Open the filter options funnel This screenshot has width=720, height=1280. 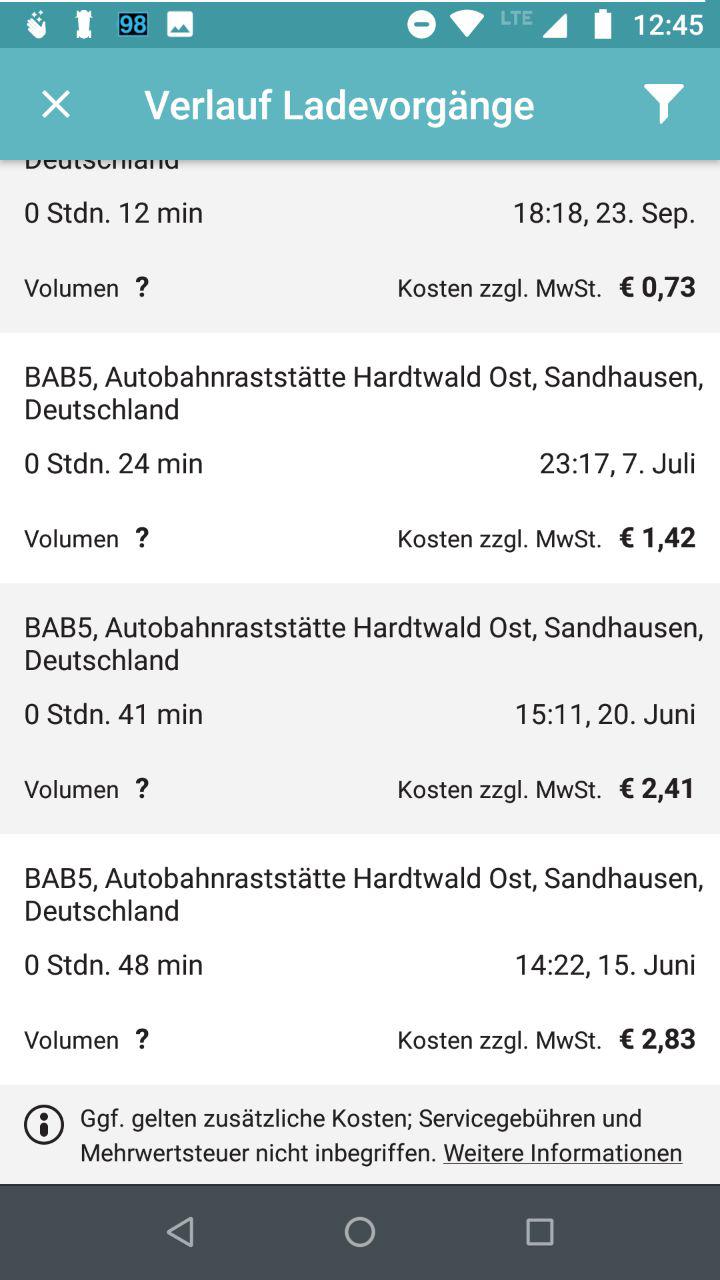(663, 104)
